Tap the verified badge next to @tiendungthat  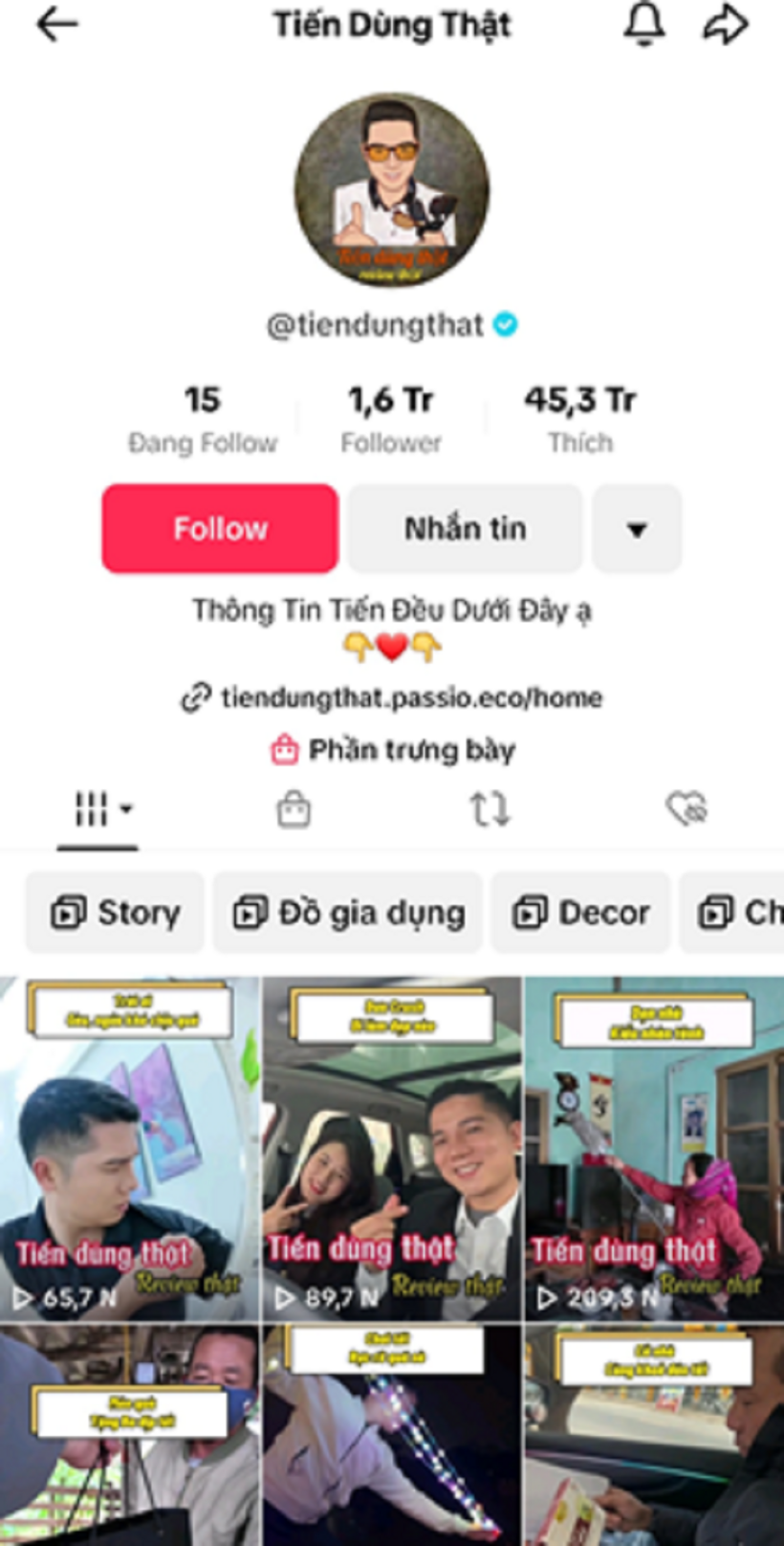pos(507,324)
